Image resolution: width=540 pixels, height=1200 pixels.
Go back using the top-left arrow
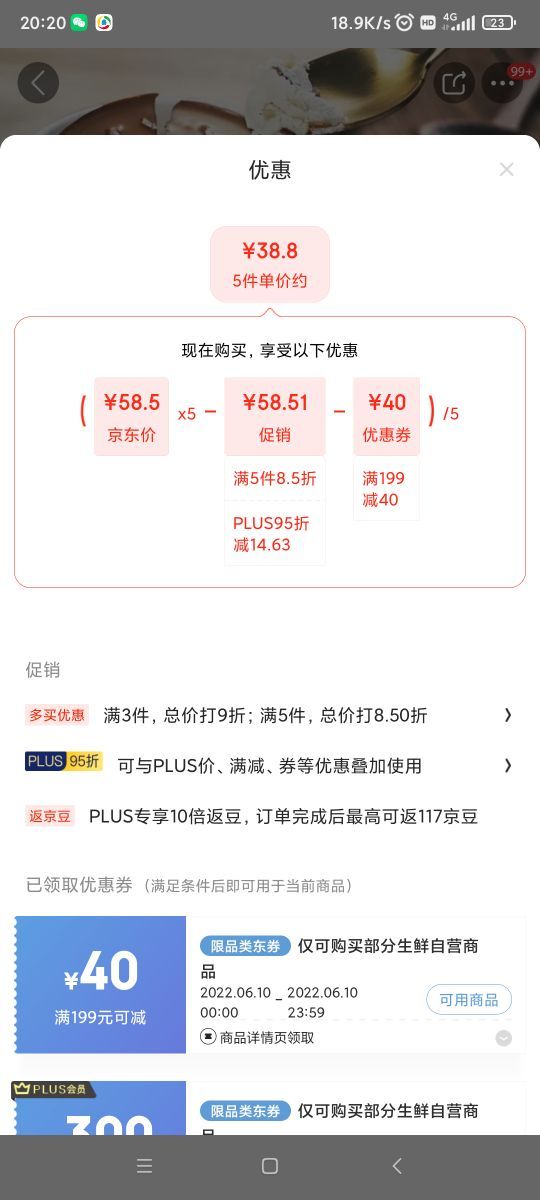[38, 83]
